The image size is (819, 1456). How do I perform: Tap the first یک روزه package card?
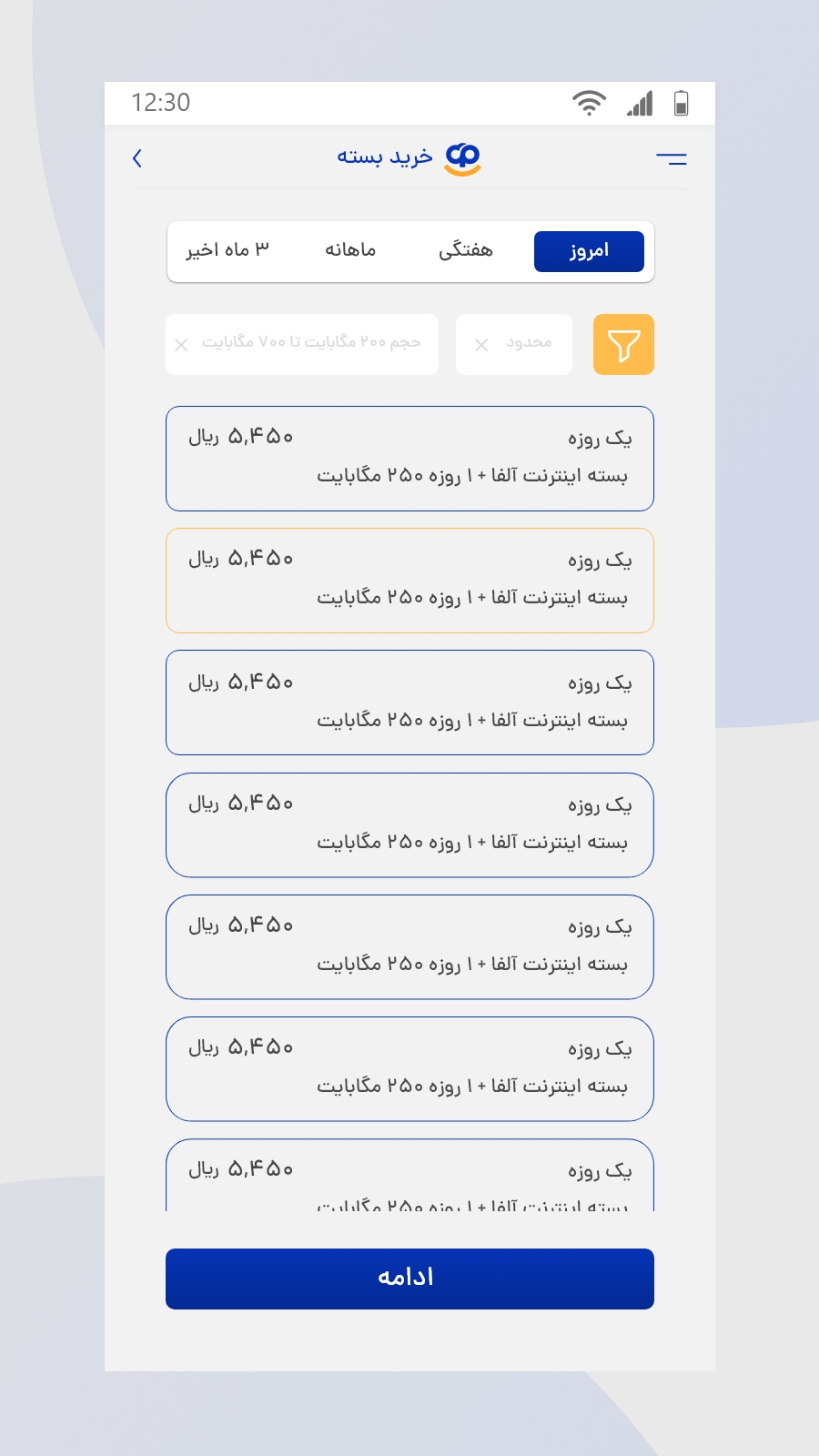coord(409,458)
